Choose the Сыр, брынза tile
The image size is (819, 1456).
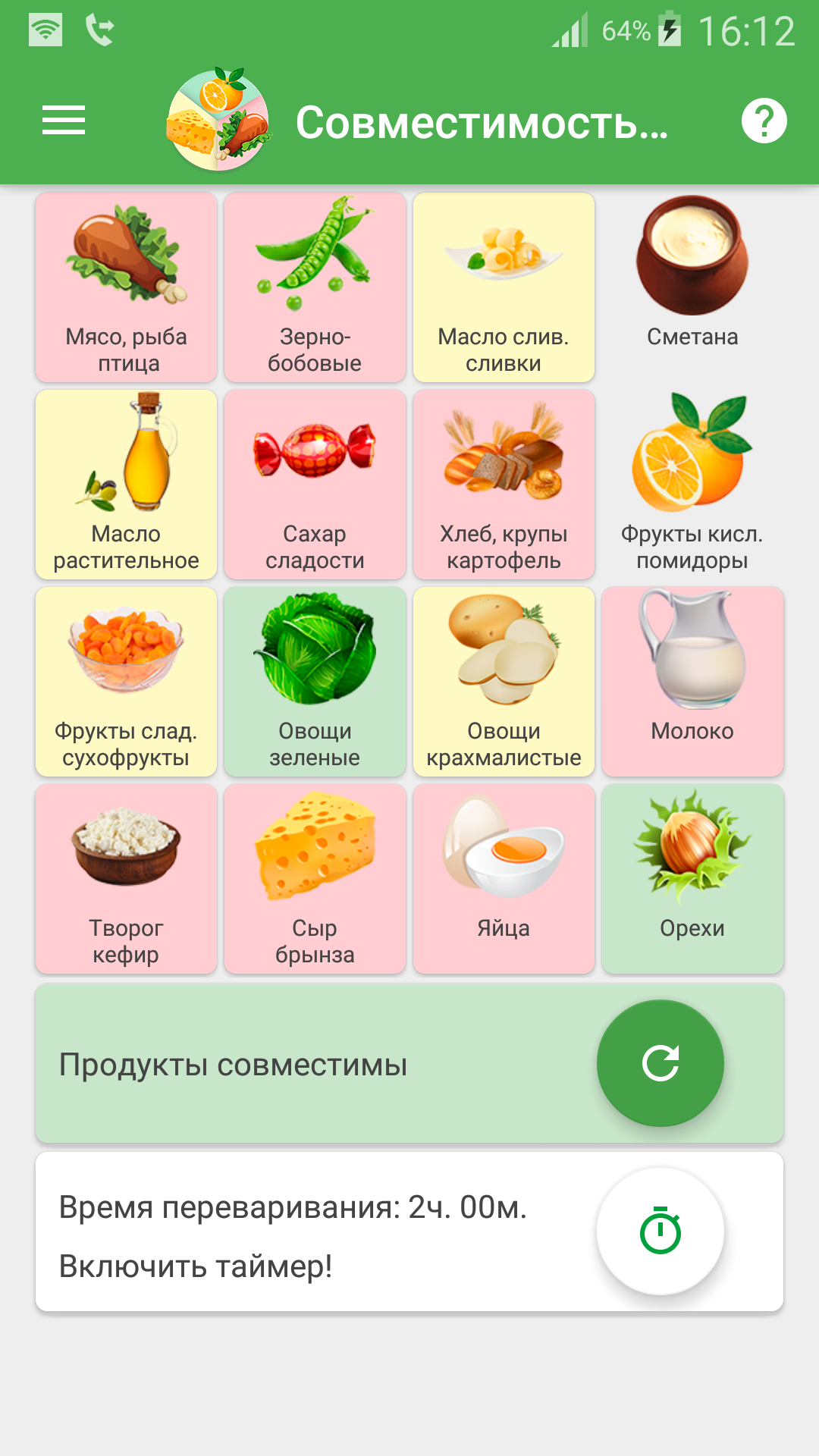315,878
